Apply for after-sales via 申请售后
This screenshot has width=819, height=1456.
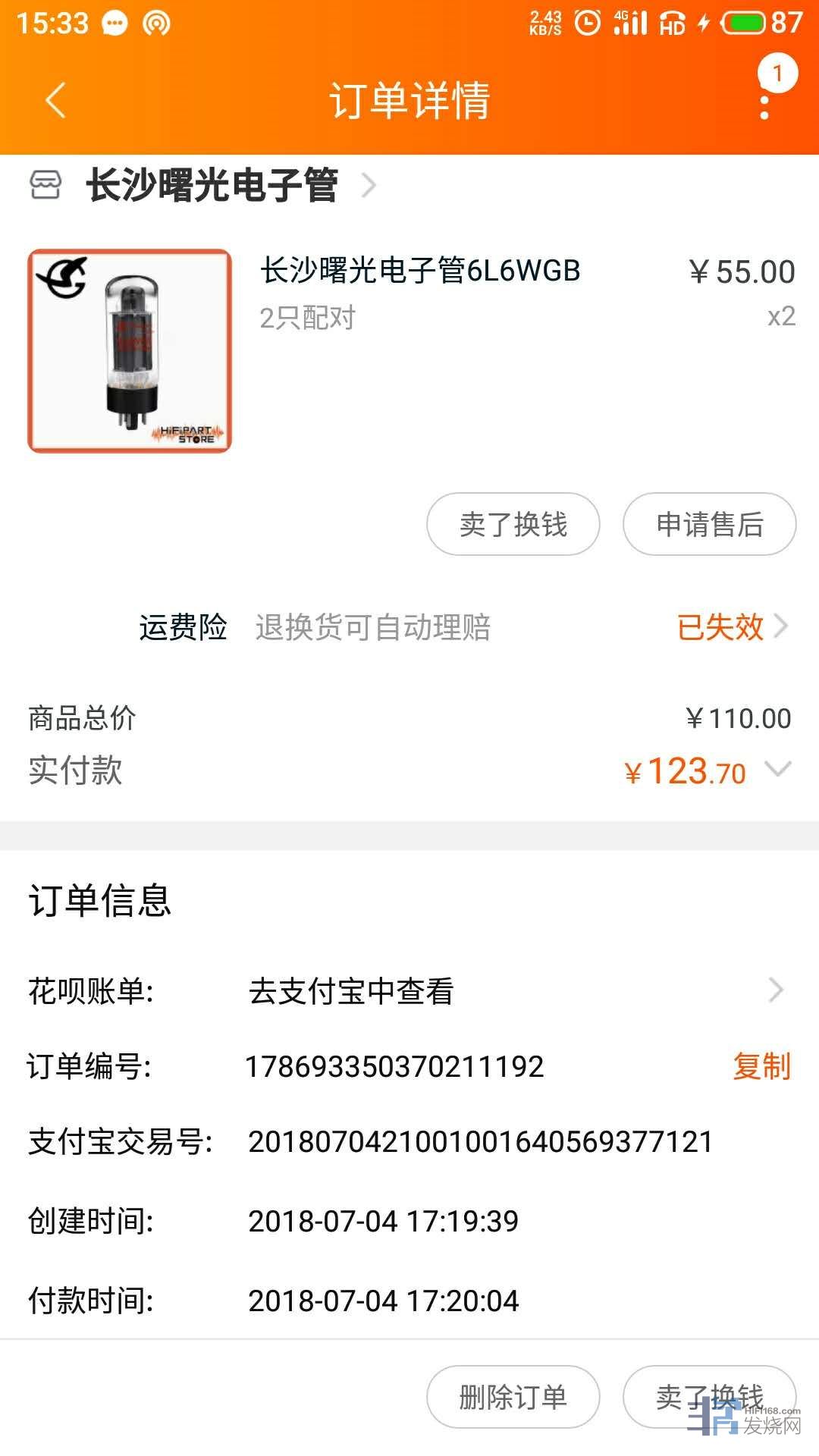click(x=709, y=524)
